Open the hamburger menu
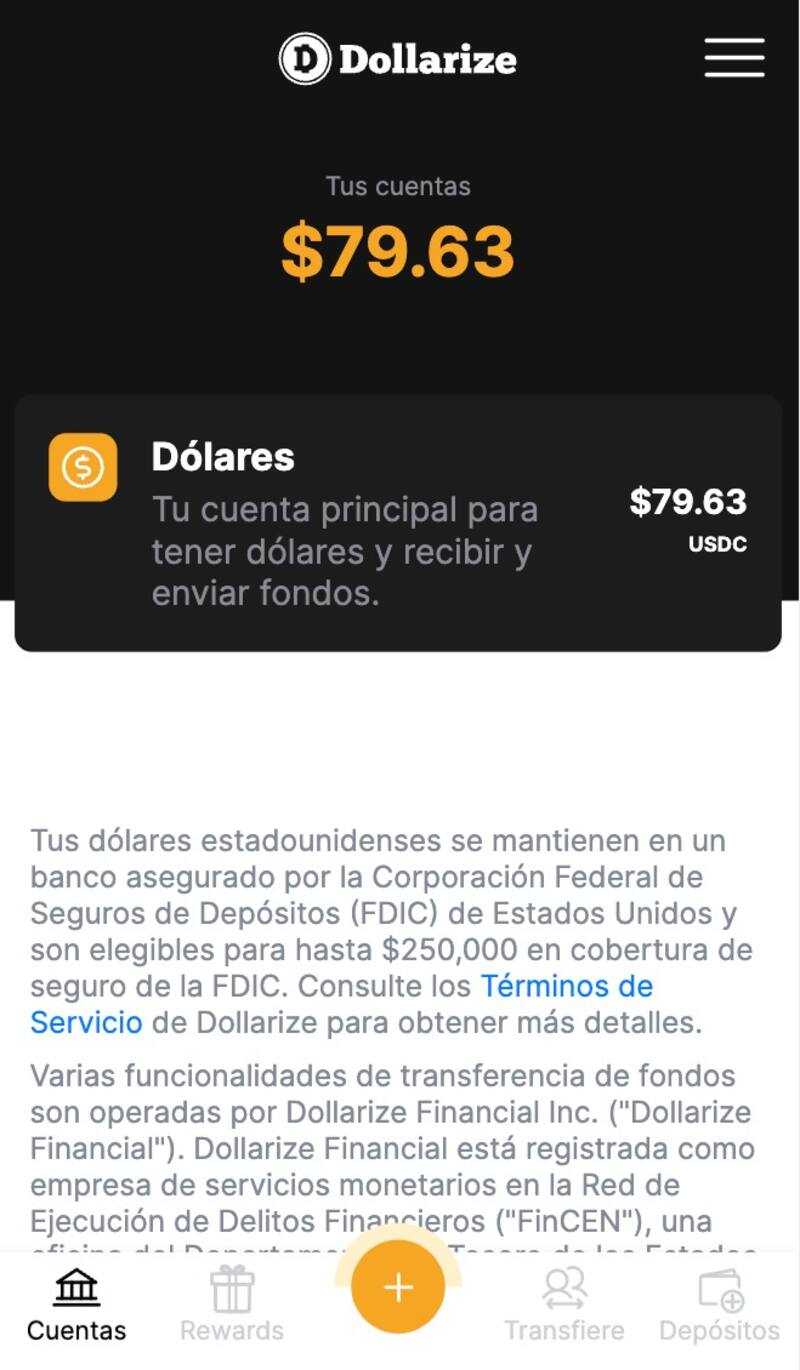Viewport: 800px width, 1370px height. point(734,58)
